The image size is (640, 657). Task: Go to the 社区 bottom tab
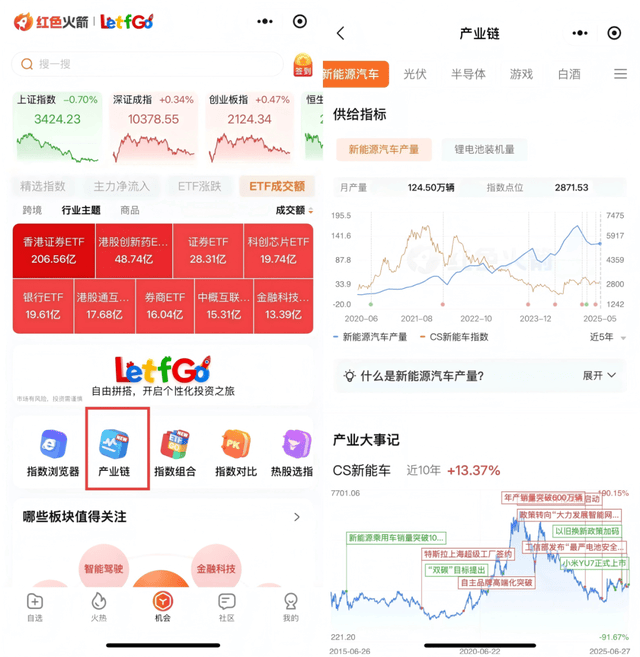(227, 607)
